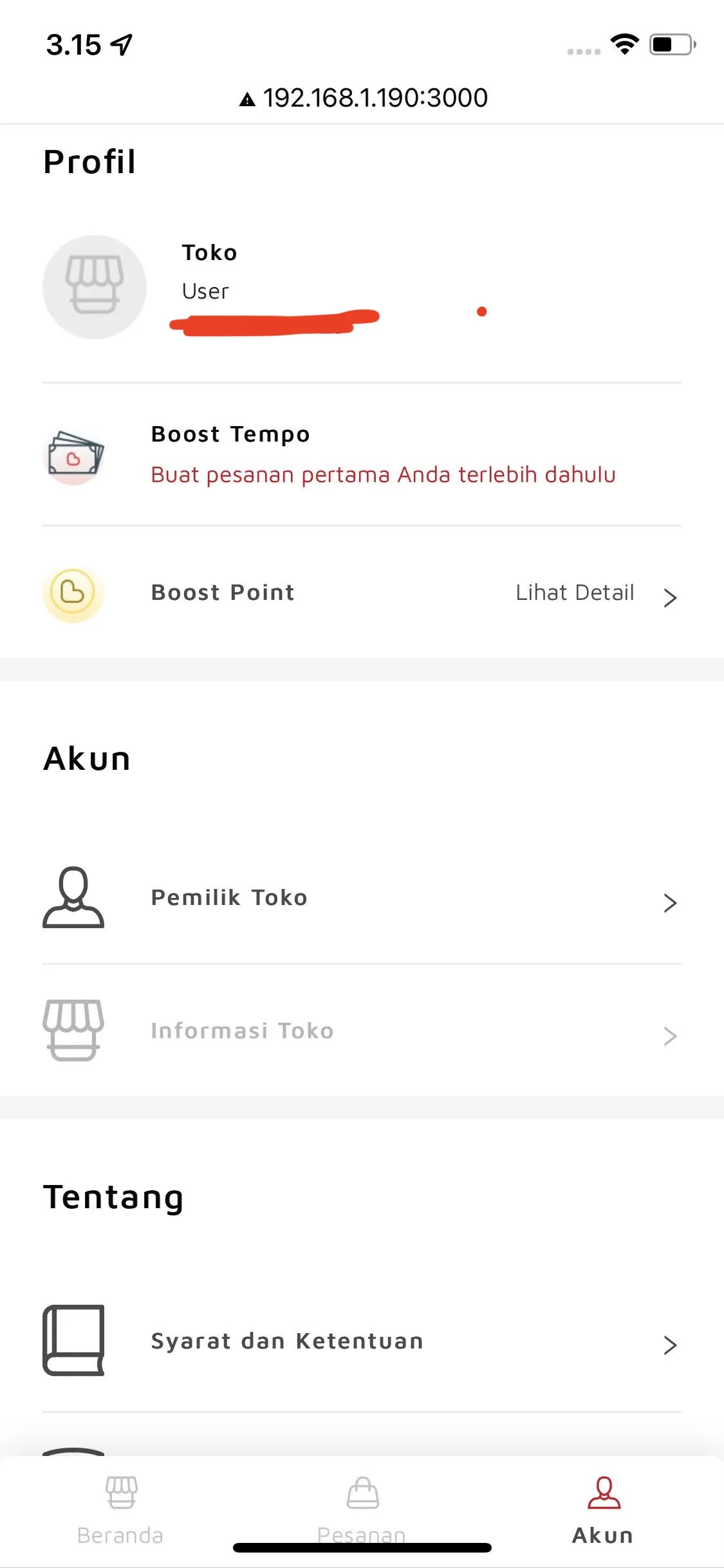The image size is (724, 1568).
Task: Click the store avatar icon in Profil
Action: [x=94, y=287]
